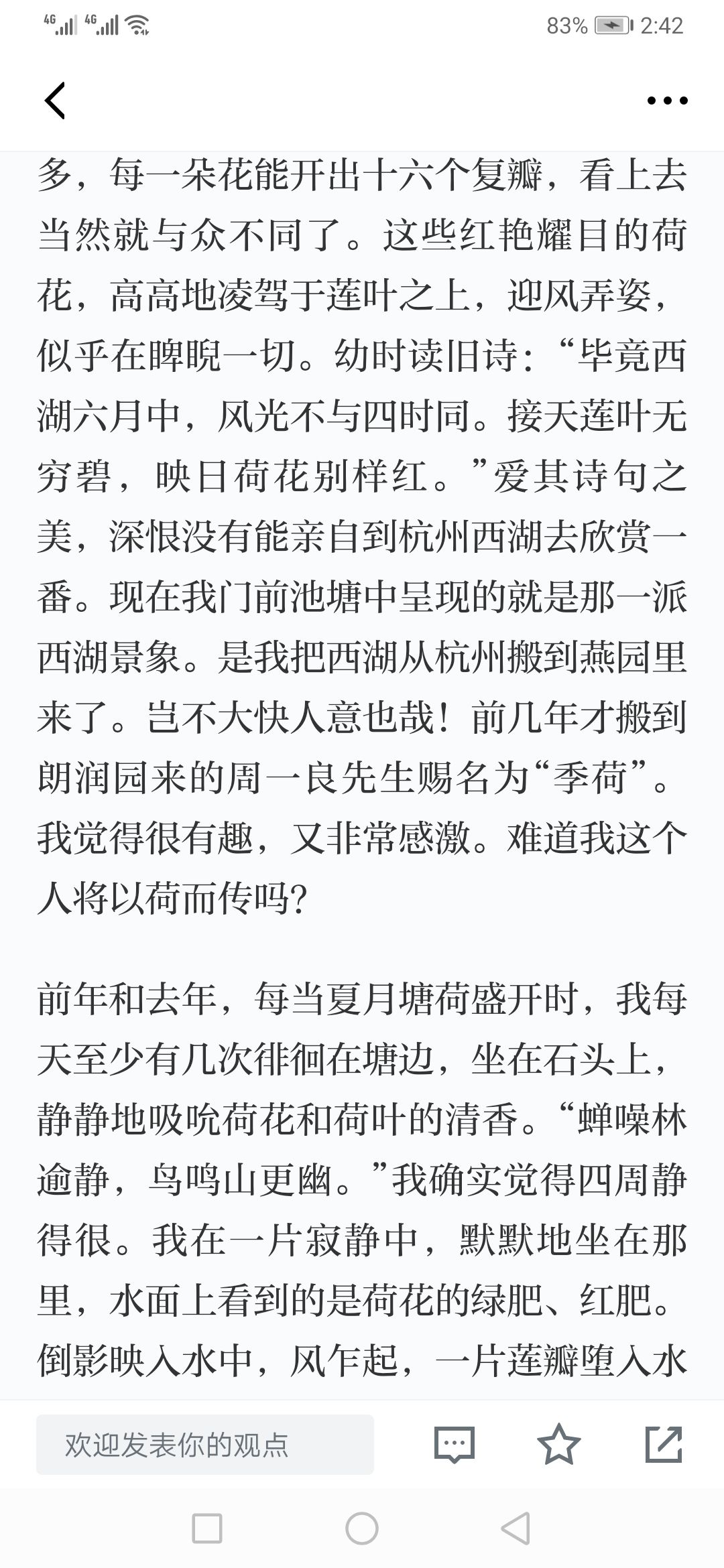724x1568 pixels.
Task: Go back using the top-left arrow
Action: 55,101
